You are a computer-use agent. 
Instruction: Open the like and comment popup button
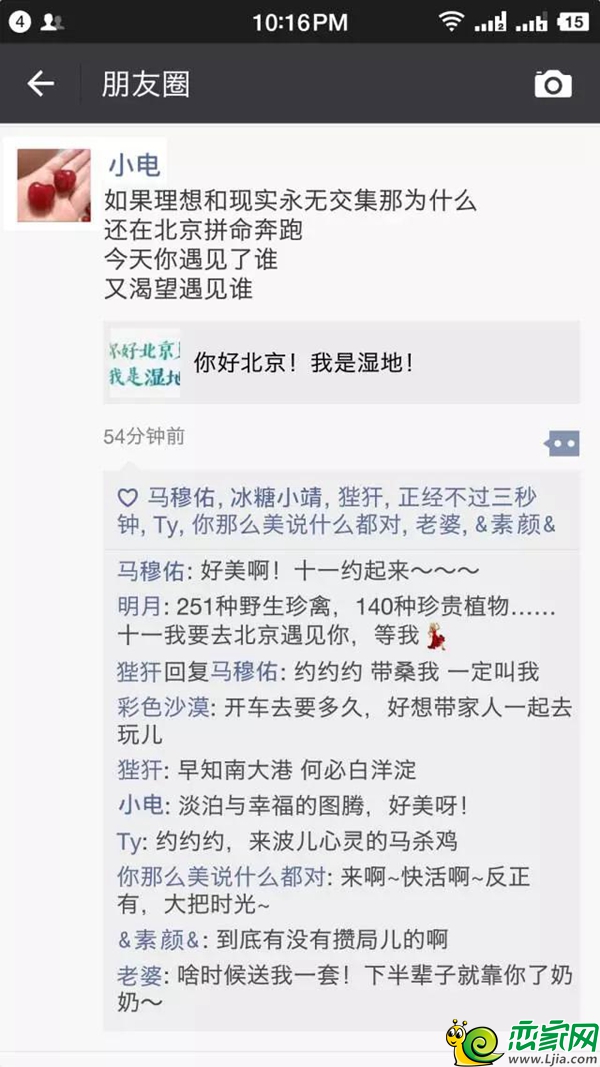(561, 442)
